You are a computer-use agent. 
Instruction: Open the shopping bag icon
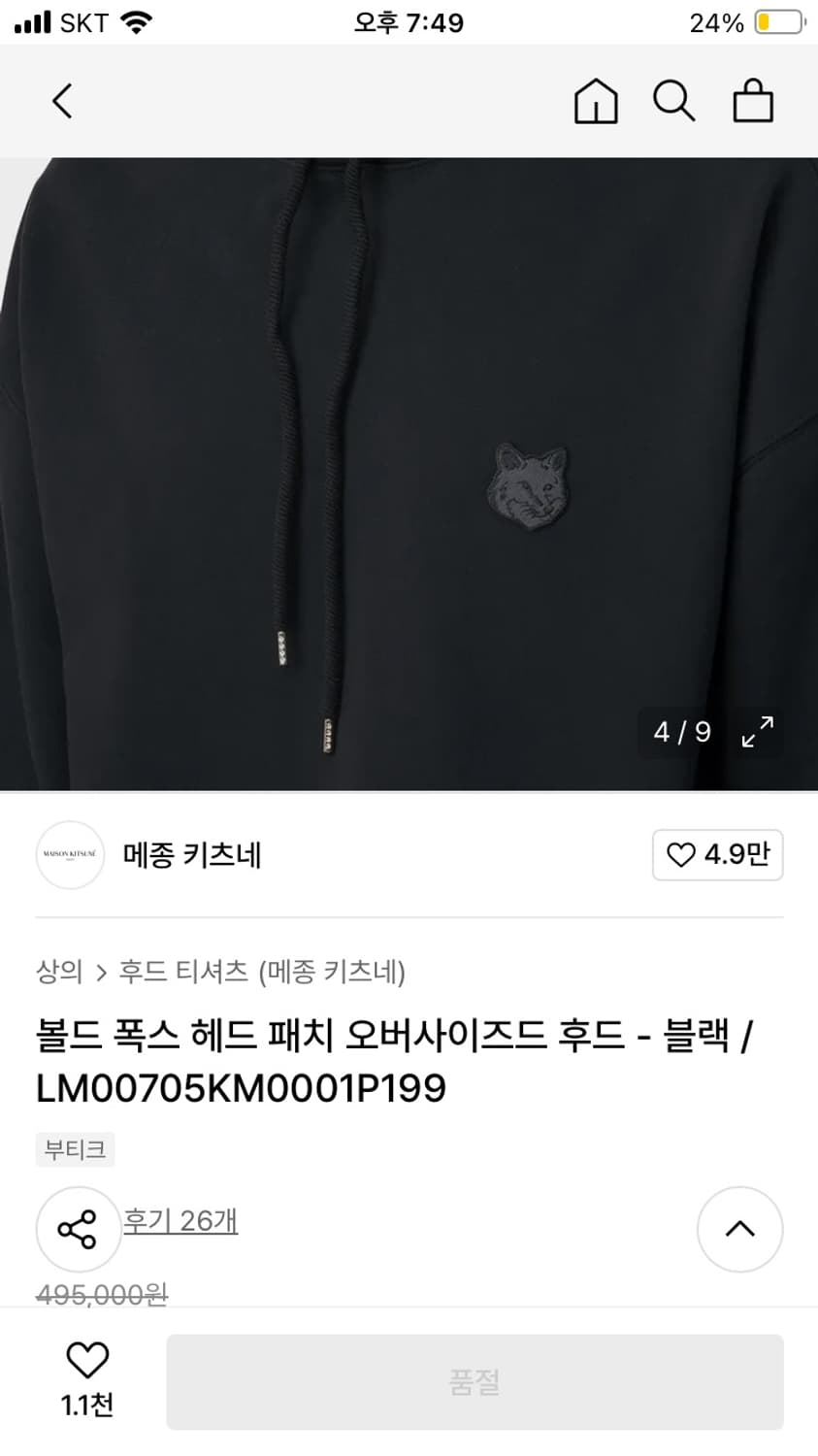tap(753, 101)
